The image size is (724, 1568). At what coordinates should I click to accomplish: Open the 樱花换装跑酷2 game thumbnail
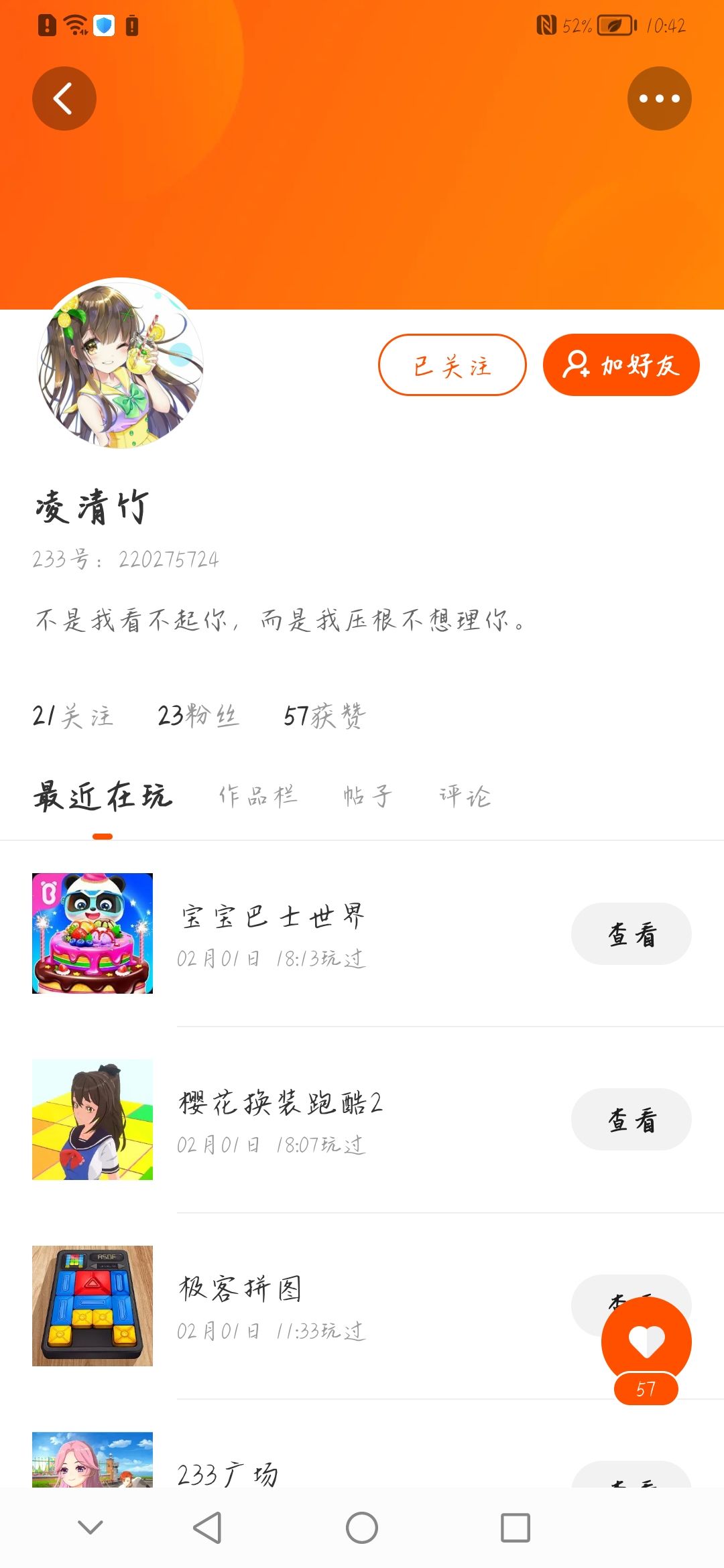coord(93,1120)
